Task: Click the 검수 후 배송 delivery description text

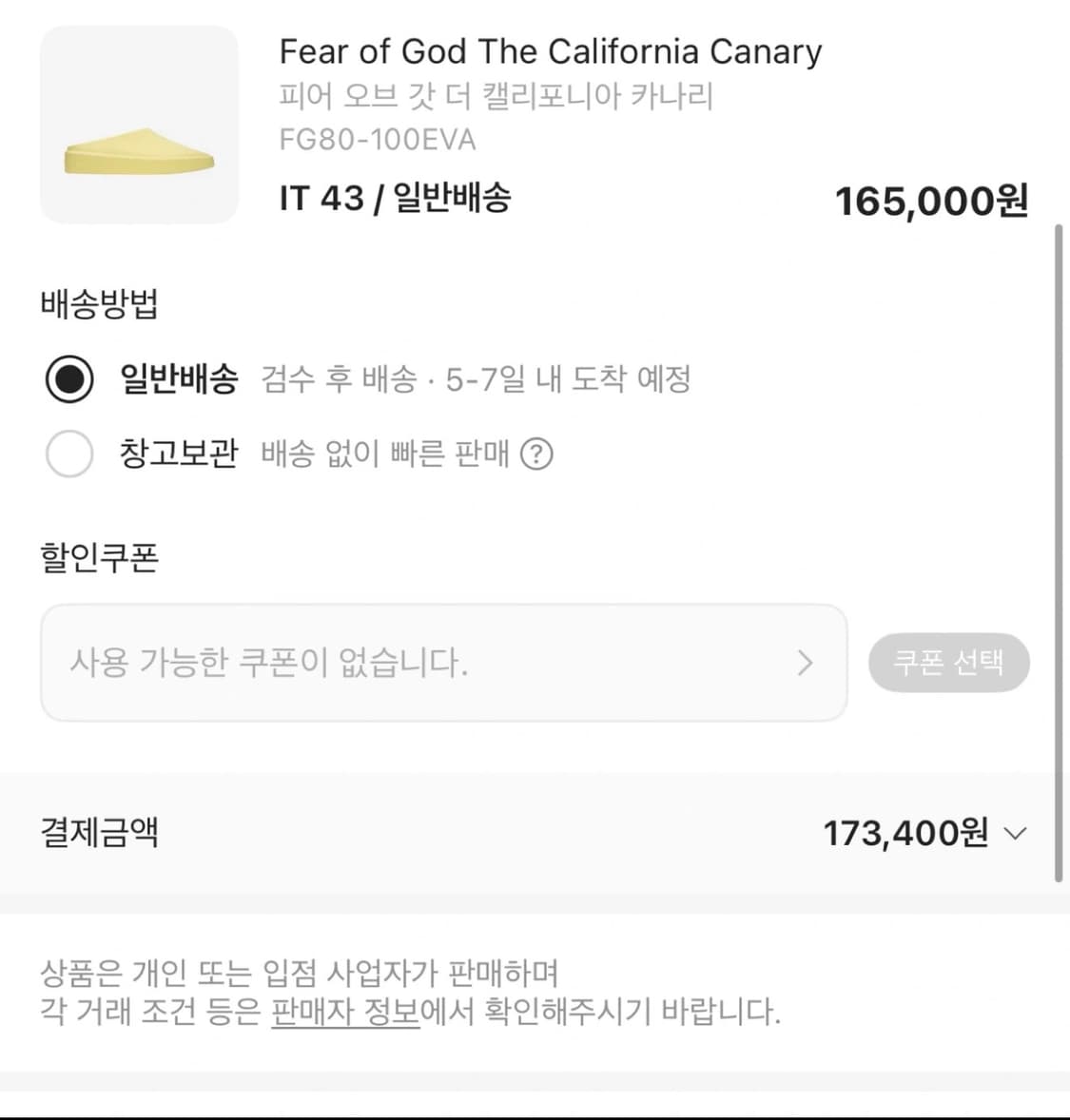Action: coord(476,379)
